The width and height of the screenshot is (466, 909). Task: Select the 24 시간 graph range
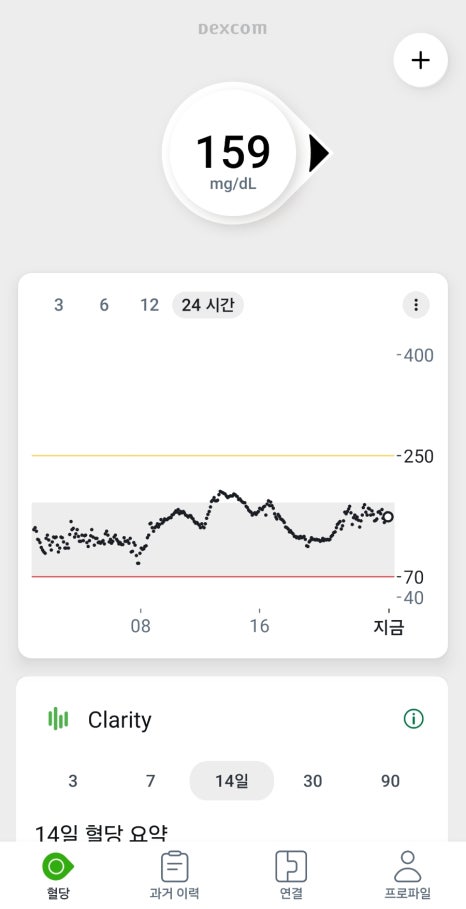tap(208, 305)
